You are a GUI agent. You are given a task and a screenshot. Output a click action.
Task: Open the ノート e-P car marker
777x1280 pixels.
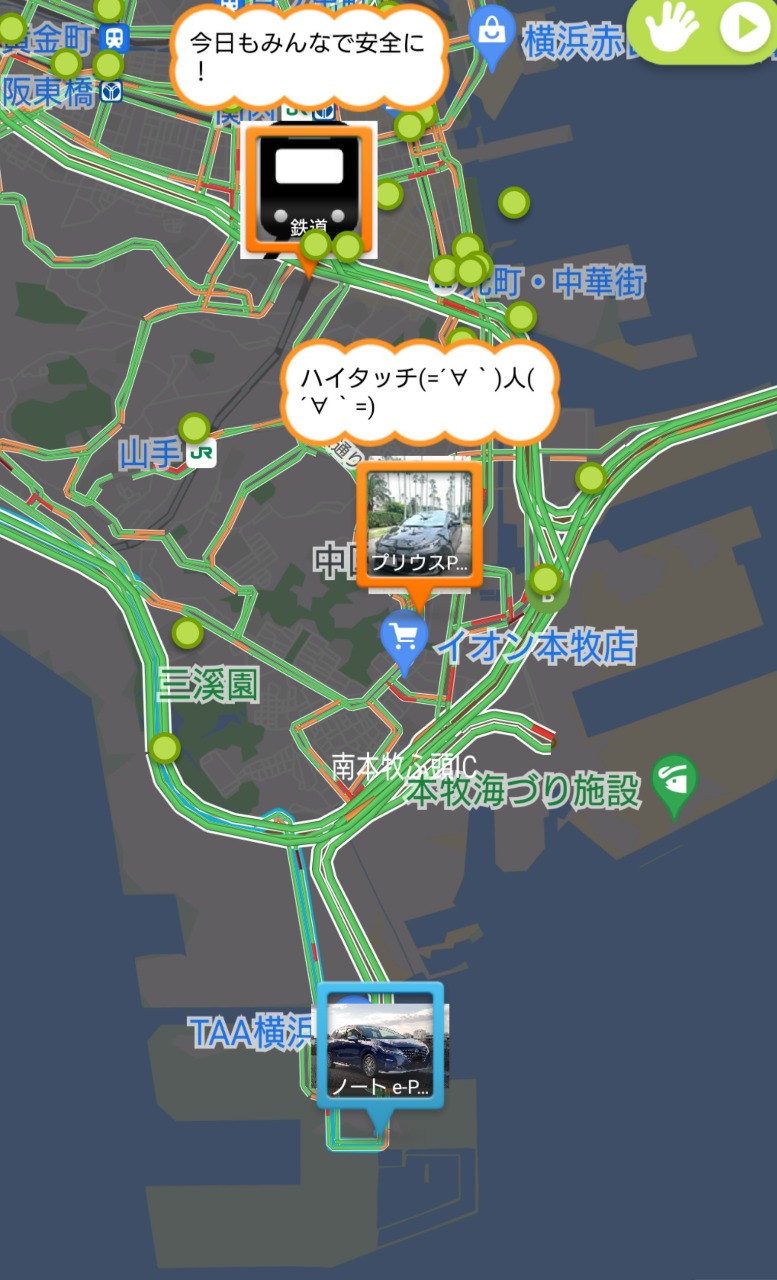[x=379, y=1045]
